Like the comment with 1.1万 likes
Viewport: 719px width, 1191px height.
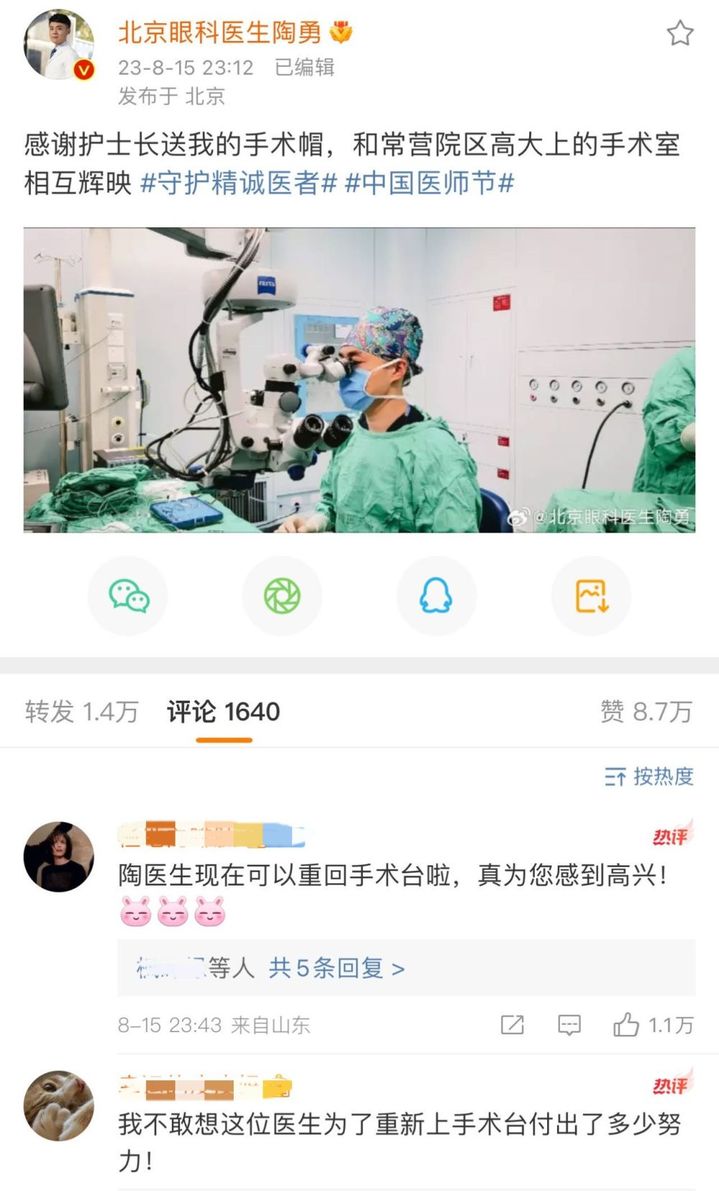(x=627, y=1024)
